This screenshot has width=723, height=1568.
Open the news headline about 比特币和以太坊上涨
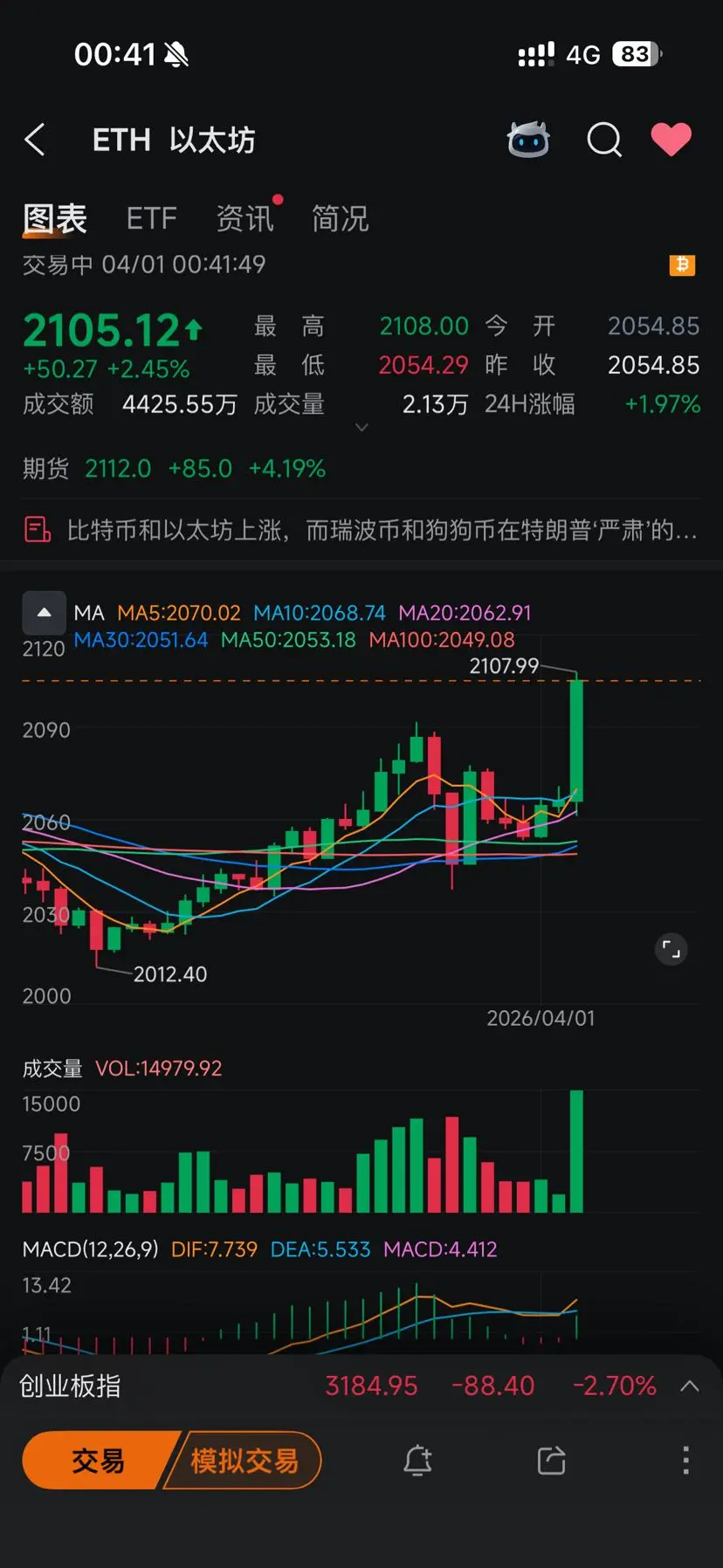click(382, 530)
